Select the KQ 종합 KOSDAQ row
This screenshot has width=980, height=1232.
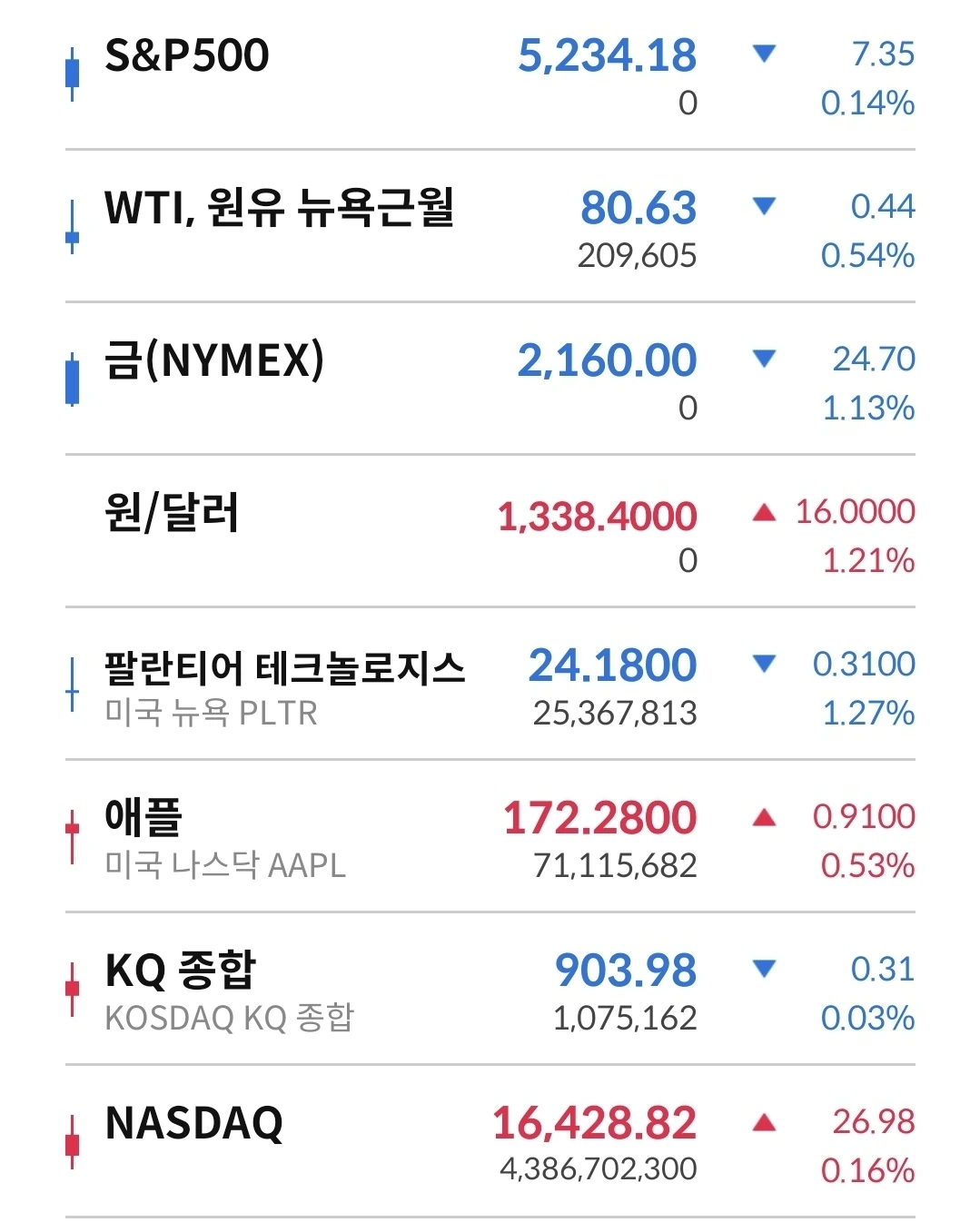coord(490,990)
